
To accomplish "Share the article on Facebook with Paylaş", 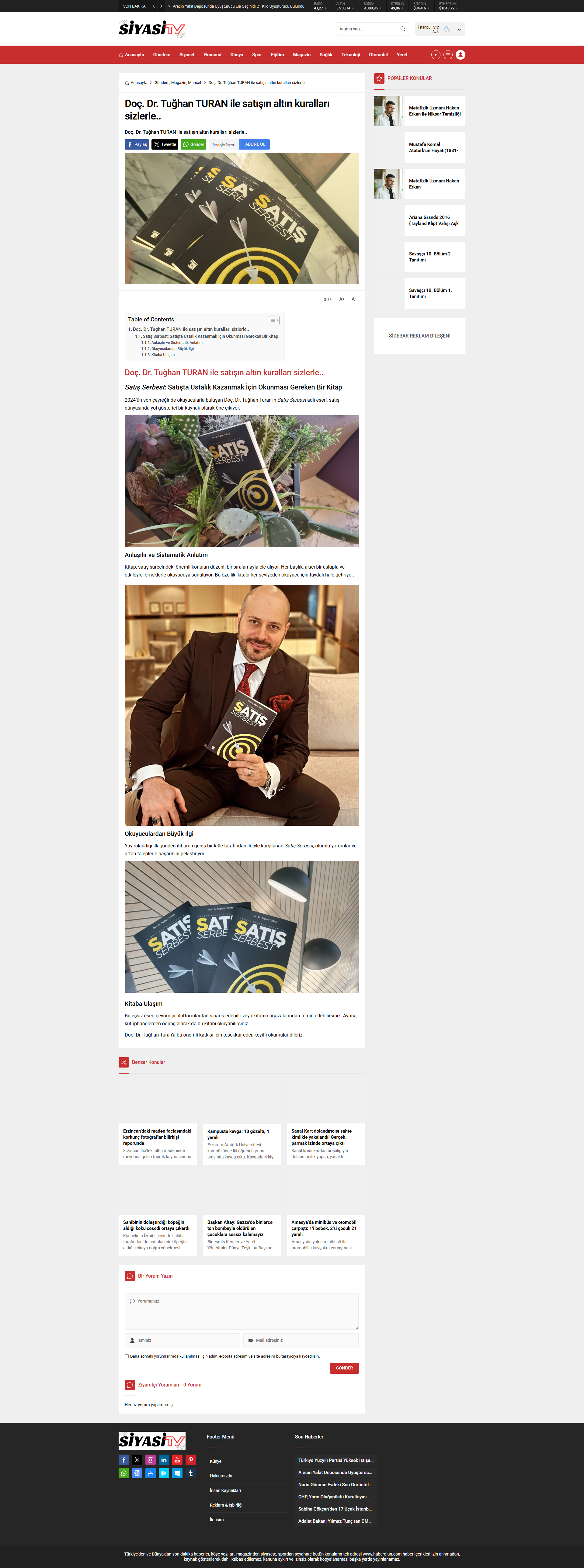I will click(x=137, y=144).
